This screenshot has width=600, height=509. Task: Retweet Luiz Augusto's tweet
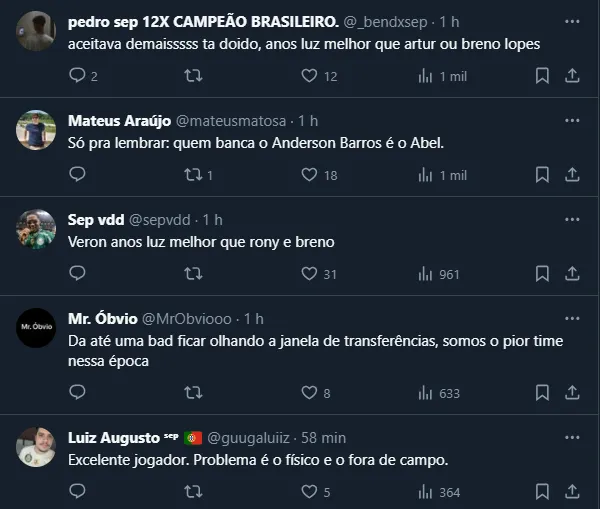[194, 491]
